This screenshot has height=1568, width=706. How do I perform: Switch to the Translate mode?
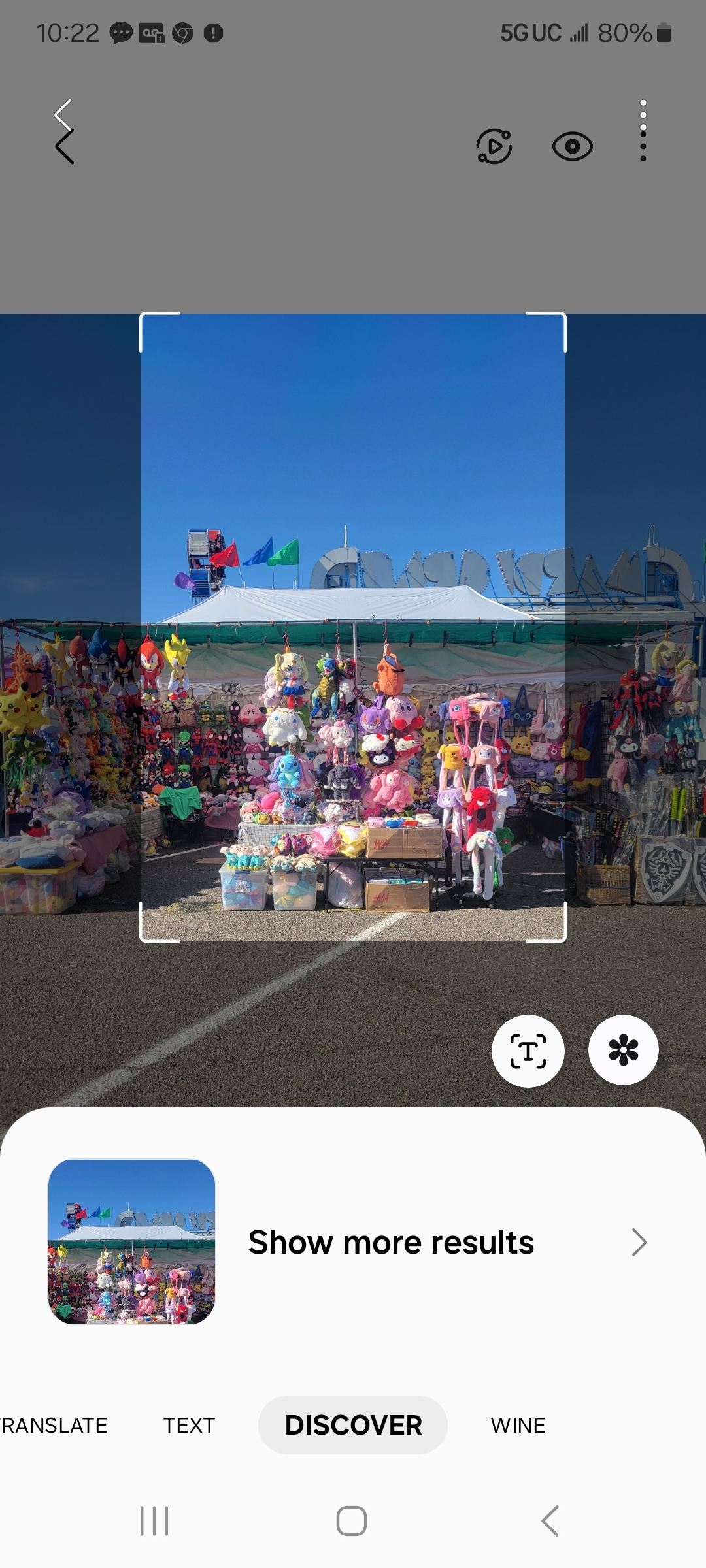[54, 1425]
